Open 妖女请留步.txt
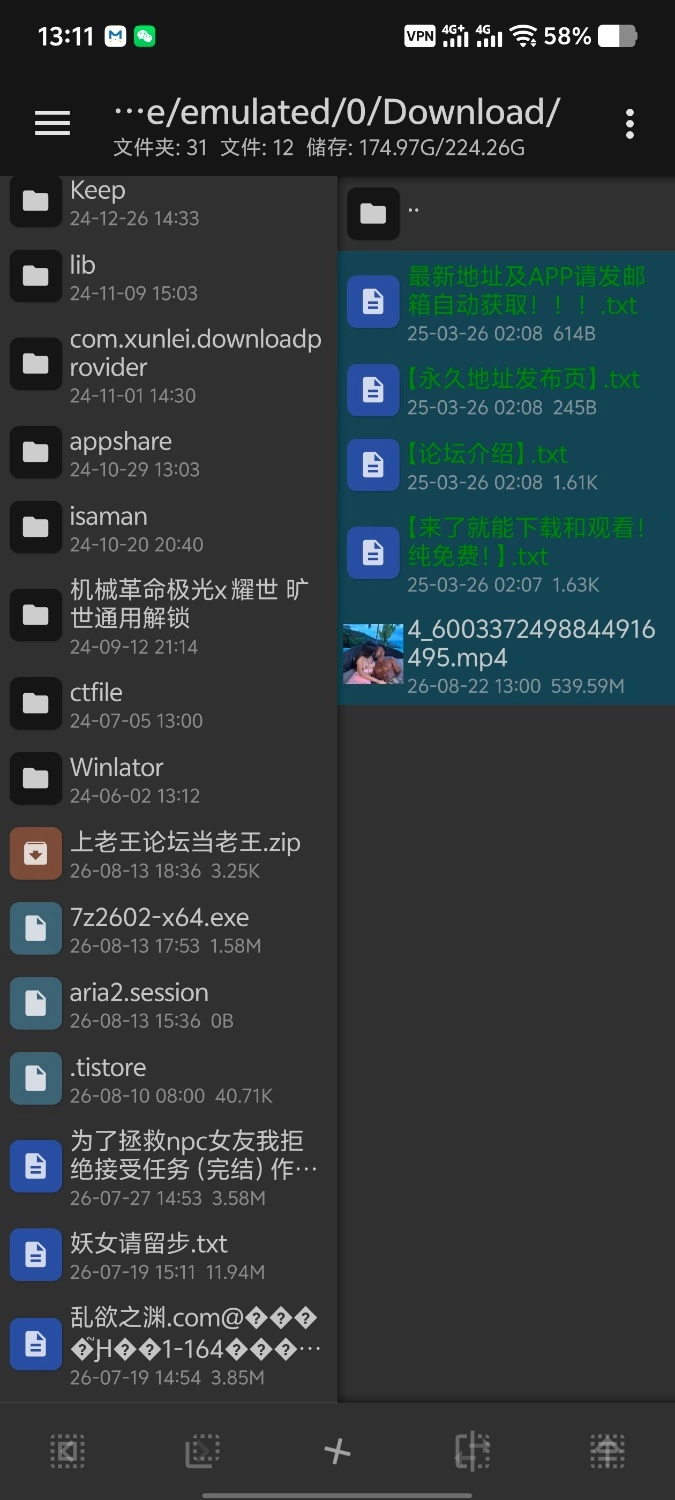 (169, 1256)
